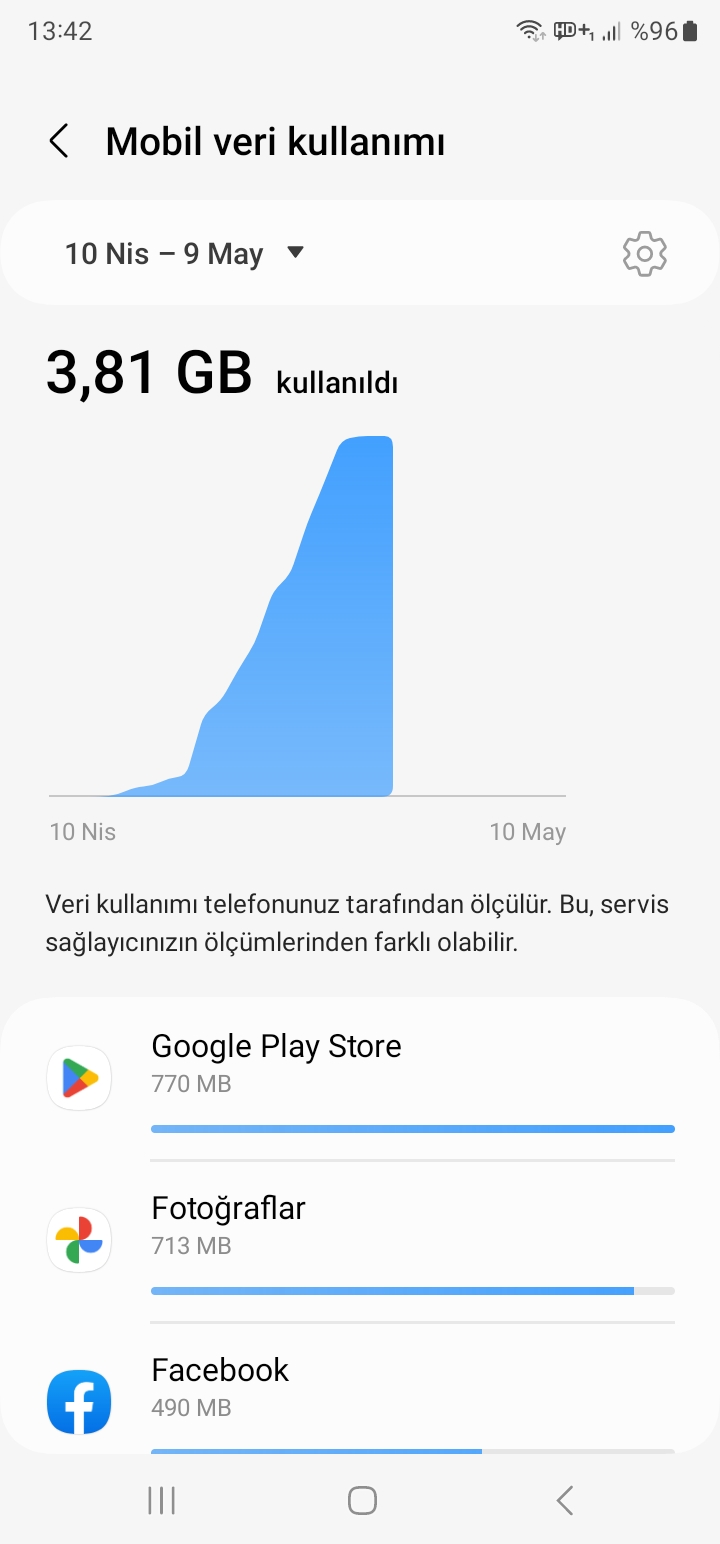Screen dimensions: 720x1544
Task: Tap the system home button
Action: (361, 1500)
